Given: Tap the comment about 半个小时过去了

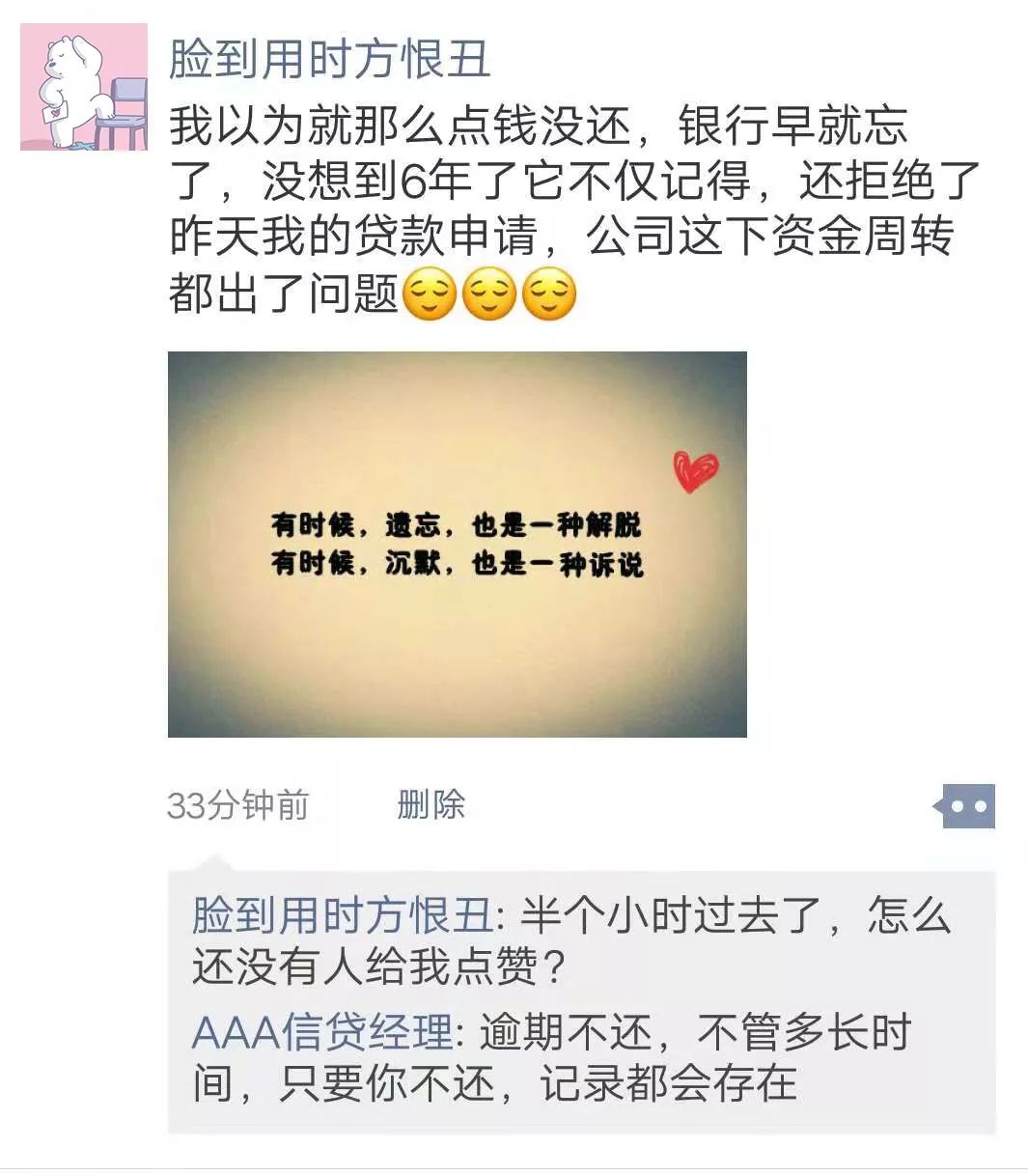Looking at the screenshot, I should [x=676, y=939].
